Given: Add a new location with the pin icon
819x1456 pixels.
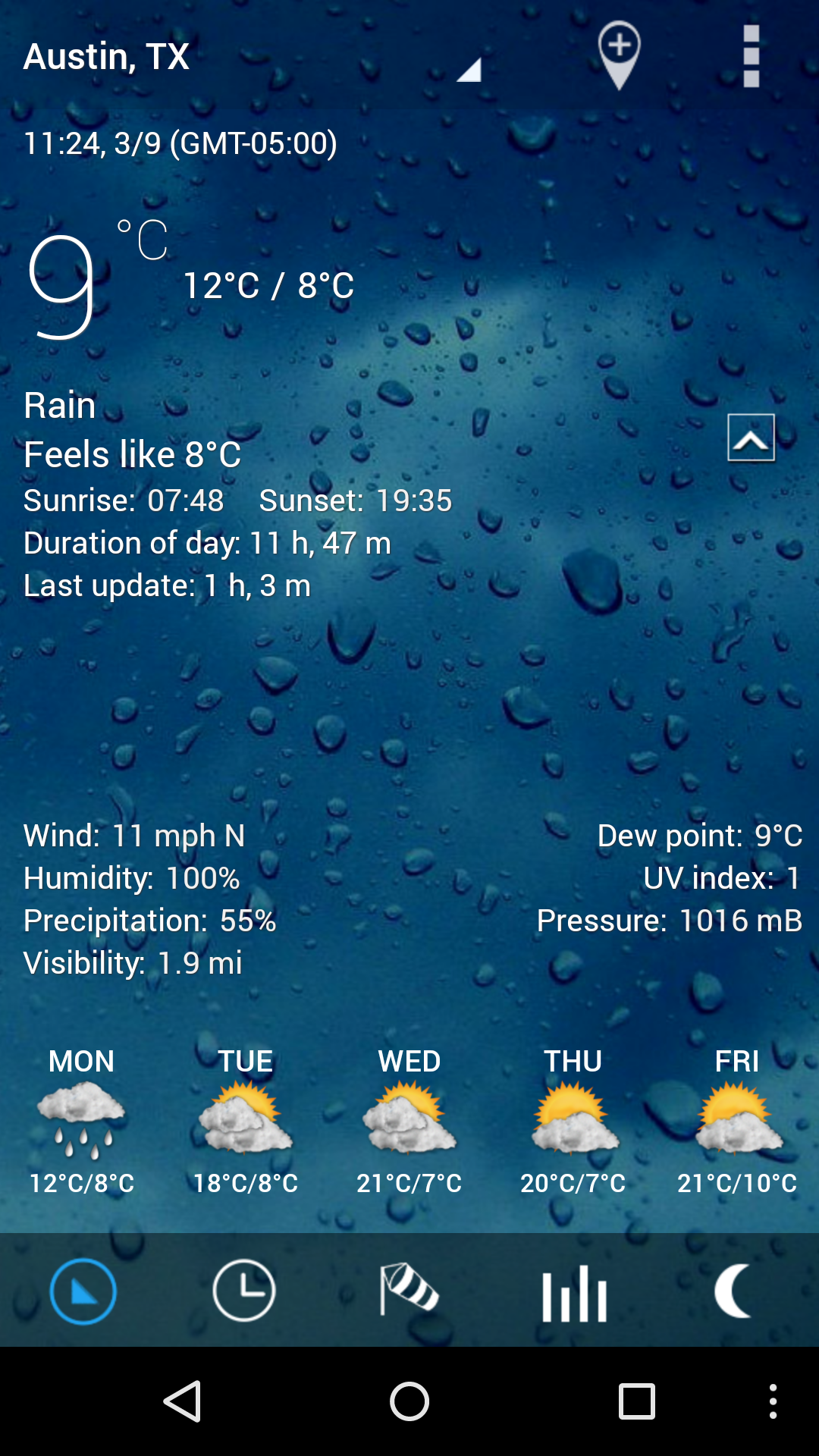Looking at the screenshot, I should pyautogui.click(x=619, y=55).
